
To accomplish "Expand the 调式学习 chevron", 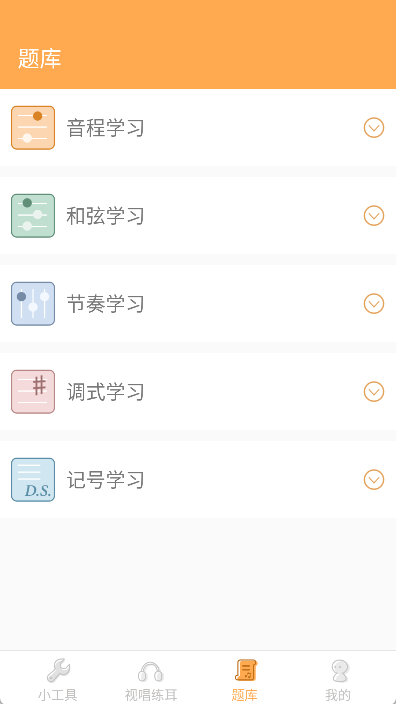I will (x=374, y=392).
